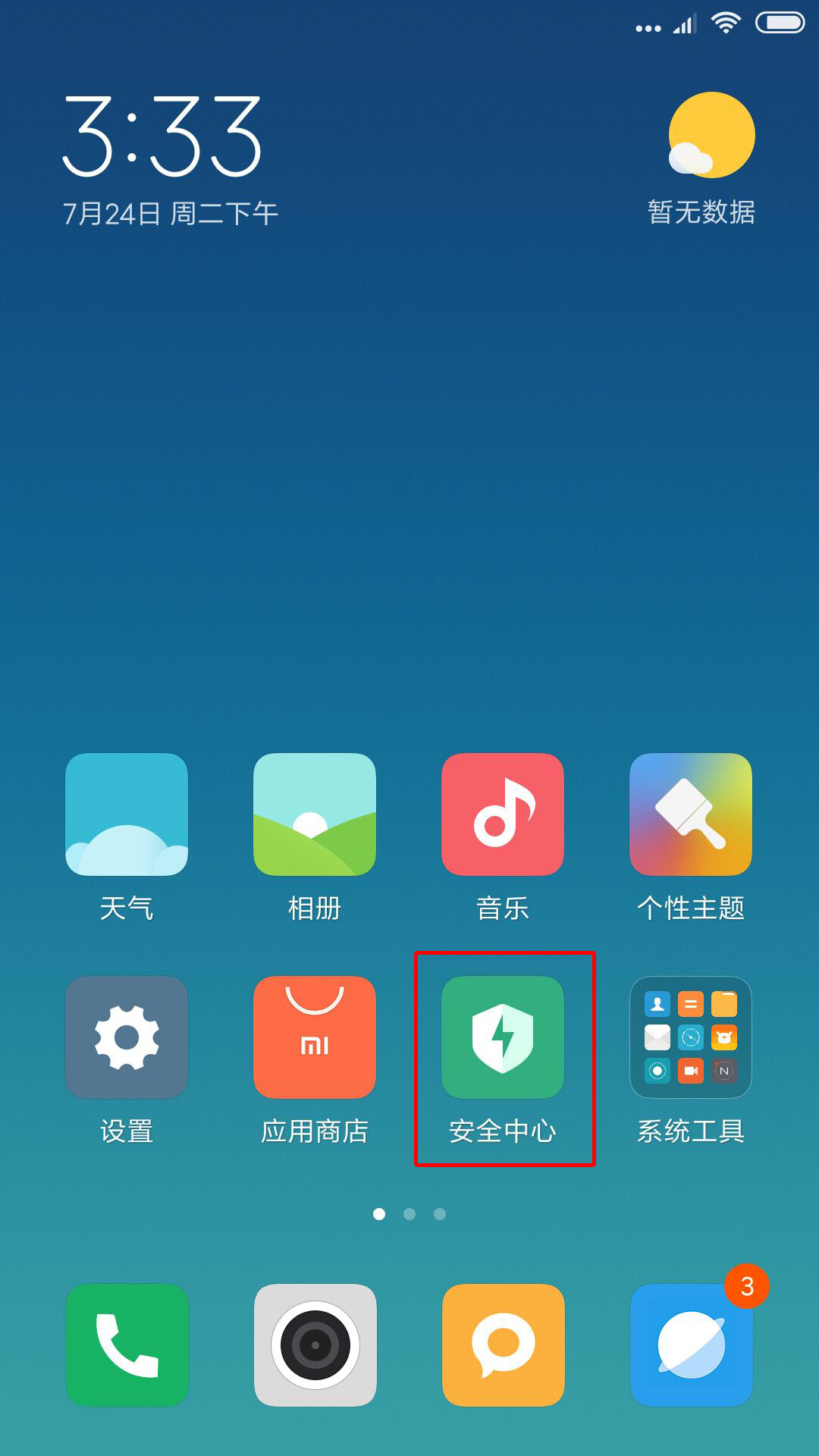Launch the camera from the dock

[315, 1345]
